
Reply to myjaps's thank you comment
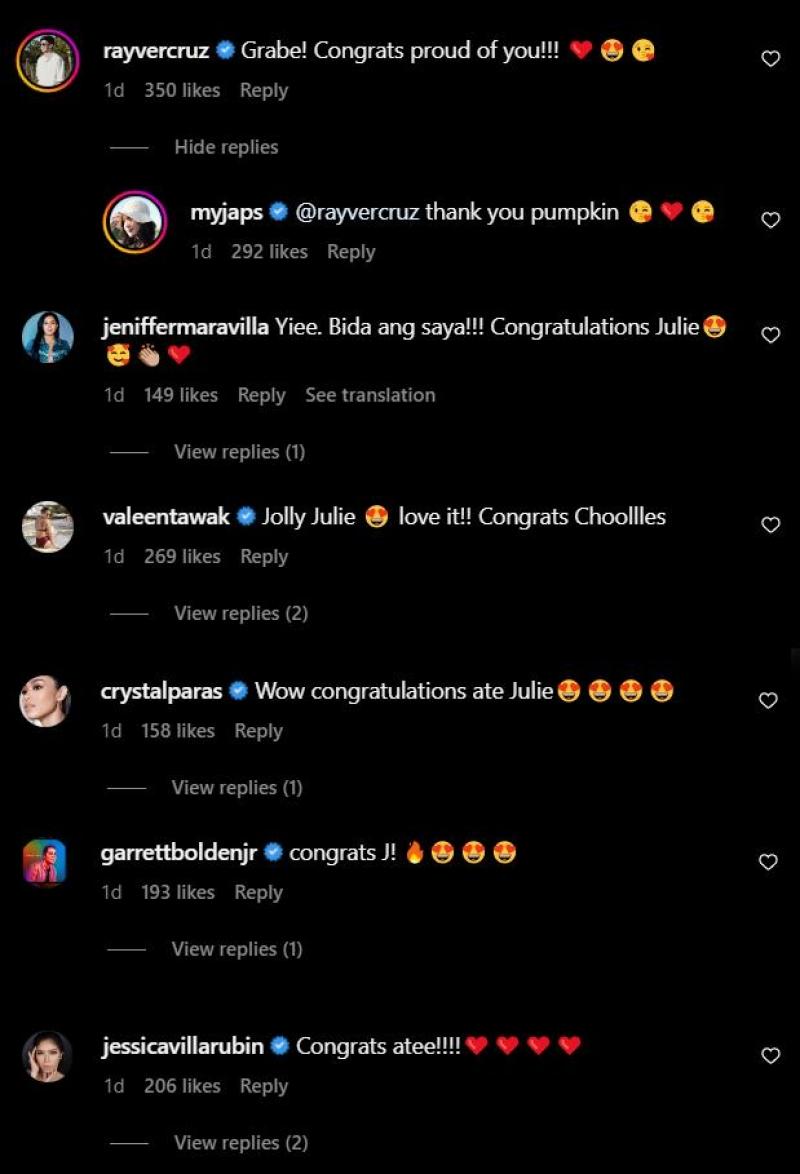click(x=351, y=252)
